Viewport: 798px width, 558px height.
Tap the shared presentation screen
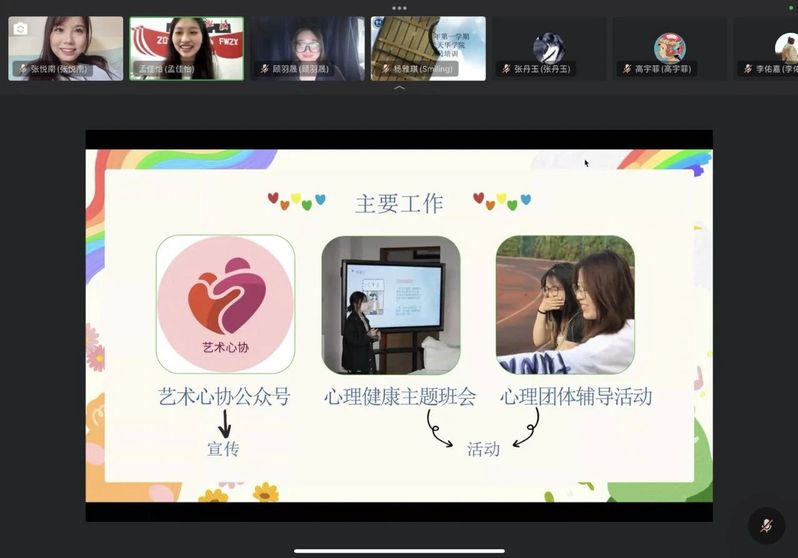[x=399, y=325]
